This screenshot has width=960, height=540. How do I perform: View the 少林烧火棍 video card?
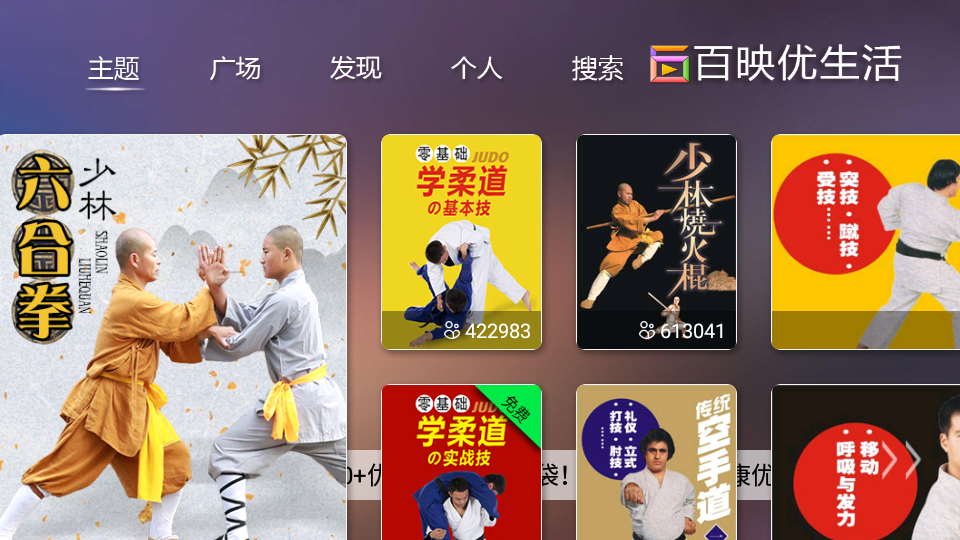pos(656,242)
